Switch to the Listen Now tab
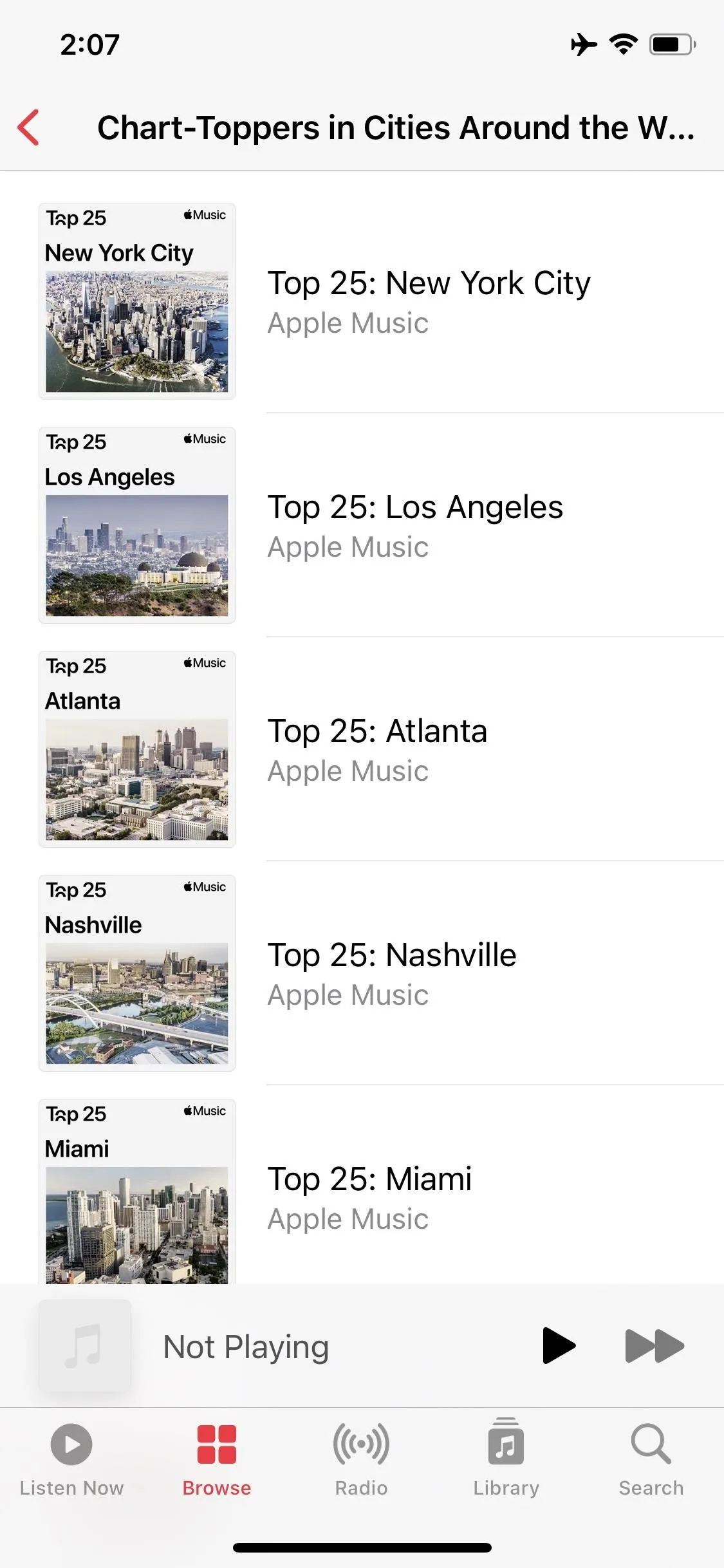The height and width of the screenshot is (1568, 724). pyautogui.click(x=71, y=1461)
